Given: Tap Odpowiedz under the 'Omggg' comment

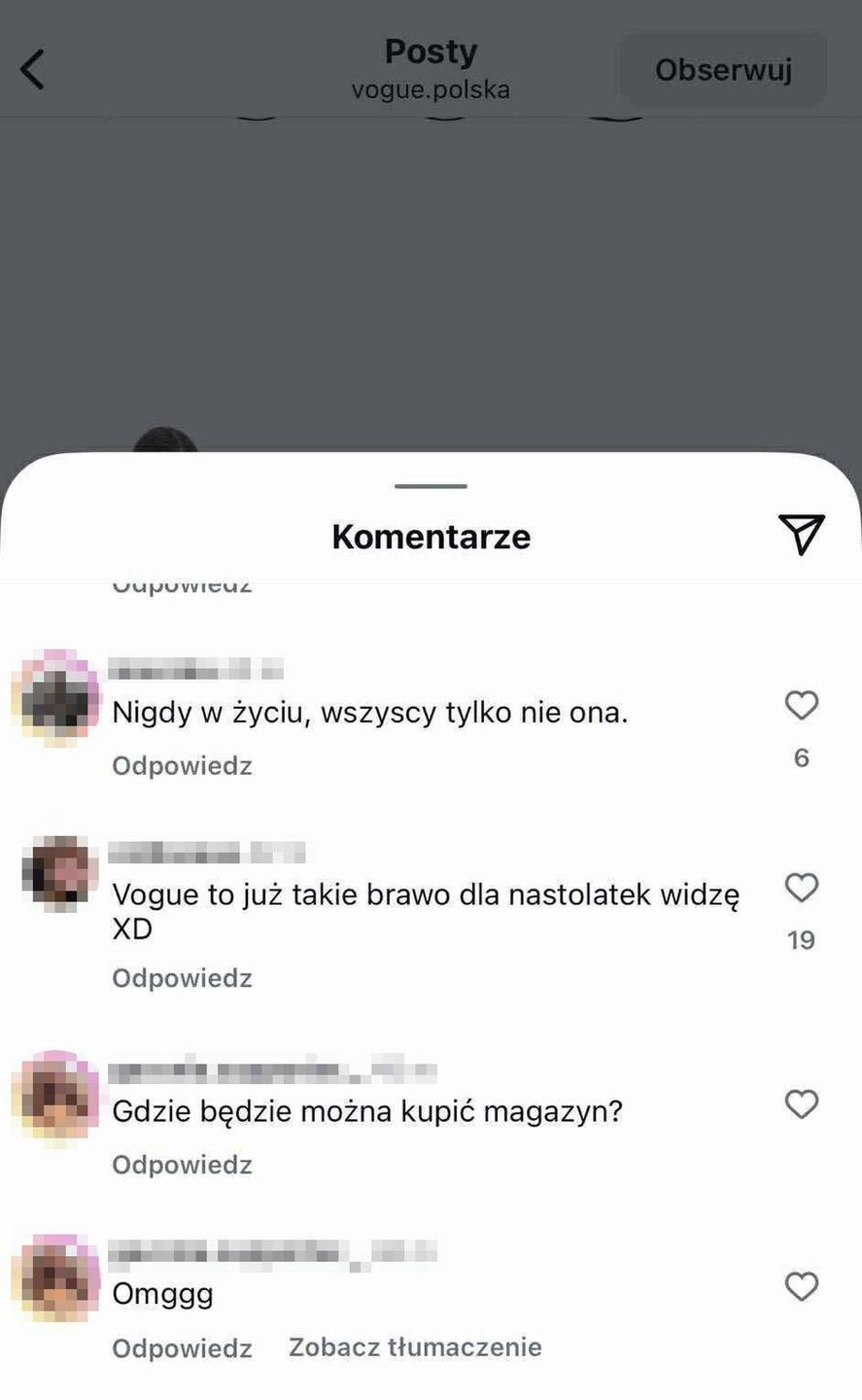Looking at the screenshot, I should 182,1348.
